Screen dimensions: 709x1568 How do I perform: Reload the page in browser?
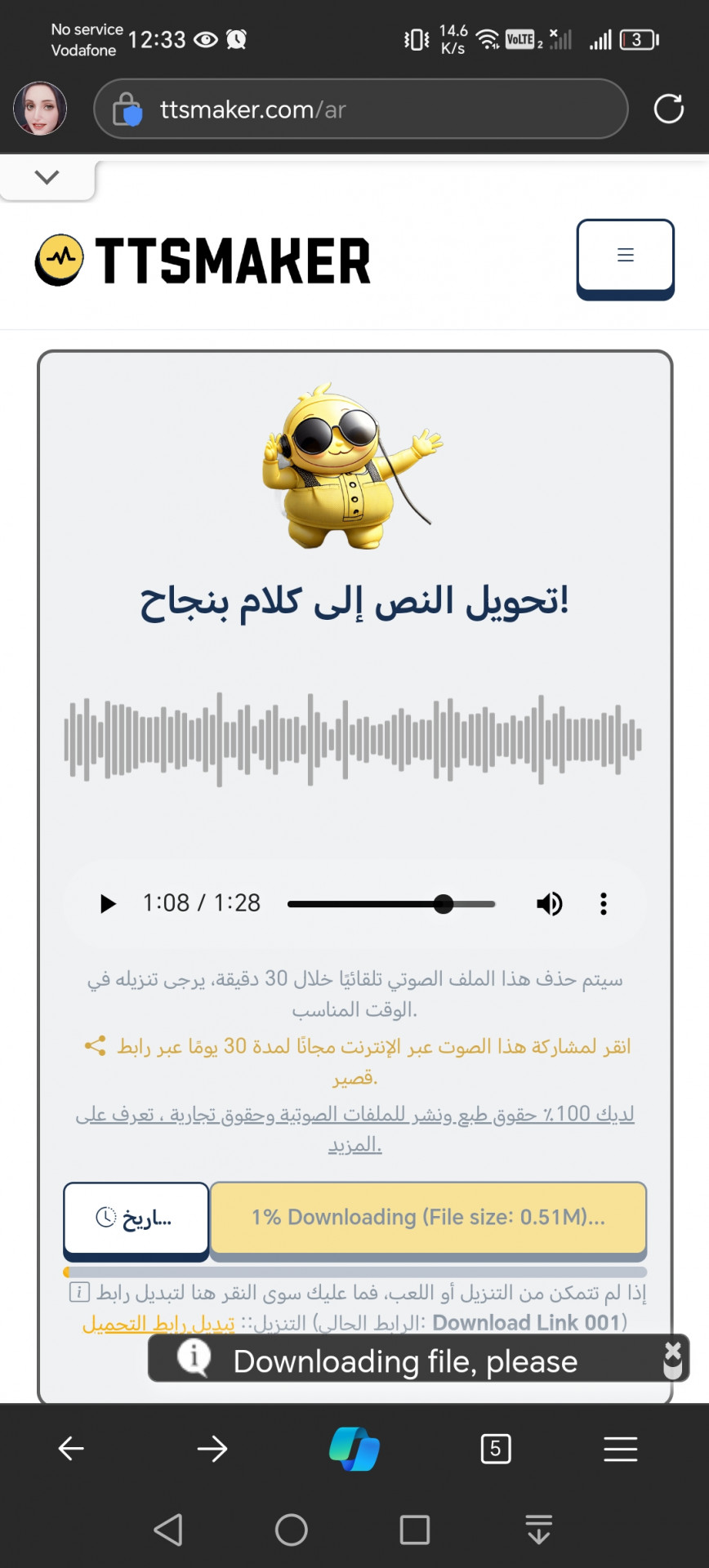click(x=668, y=109)
